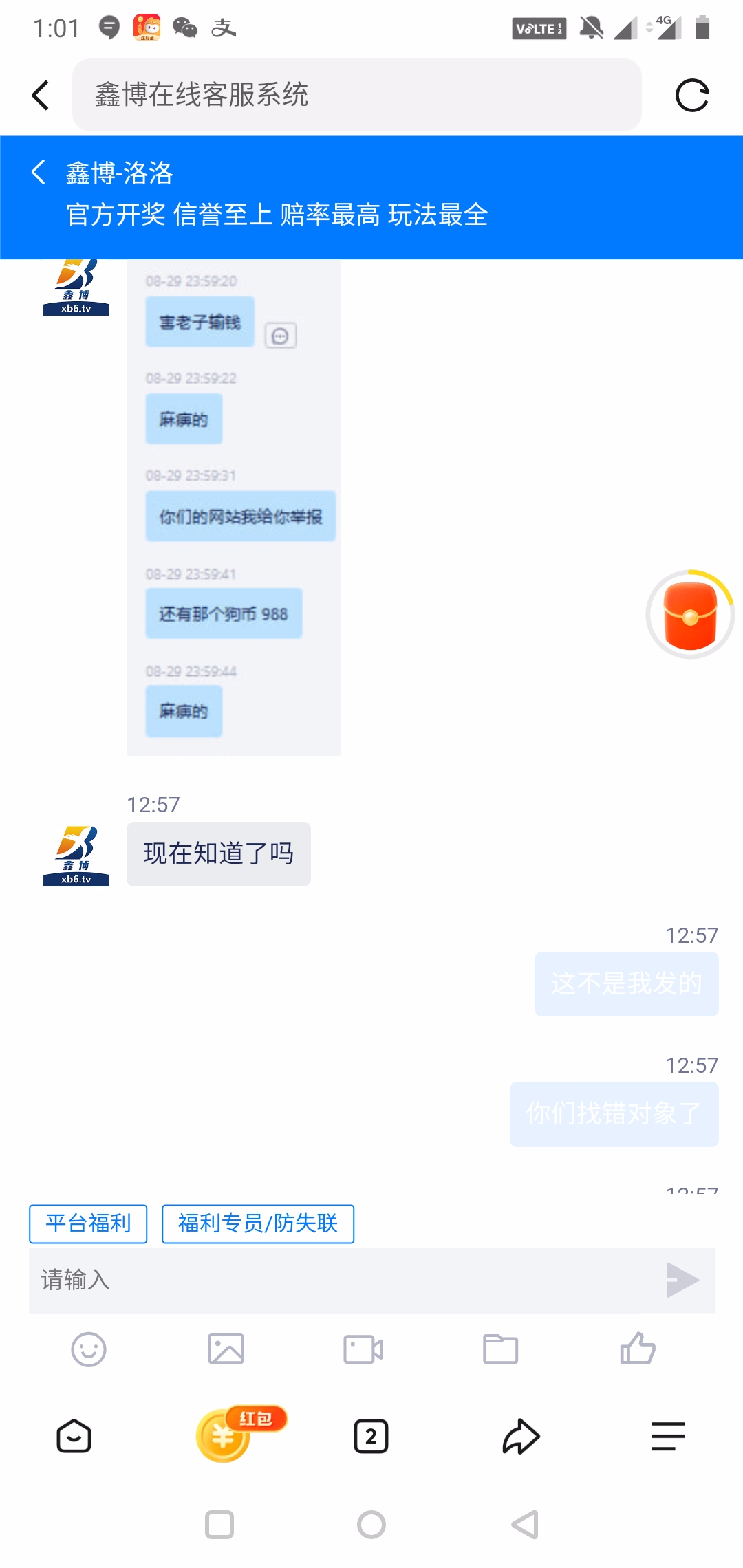Attach a picture using the image icon

[226, 1349]
